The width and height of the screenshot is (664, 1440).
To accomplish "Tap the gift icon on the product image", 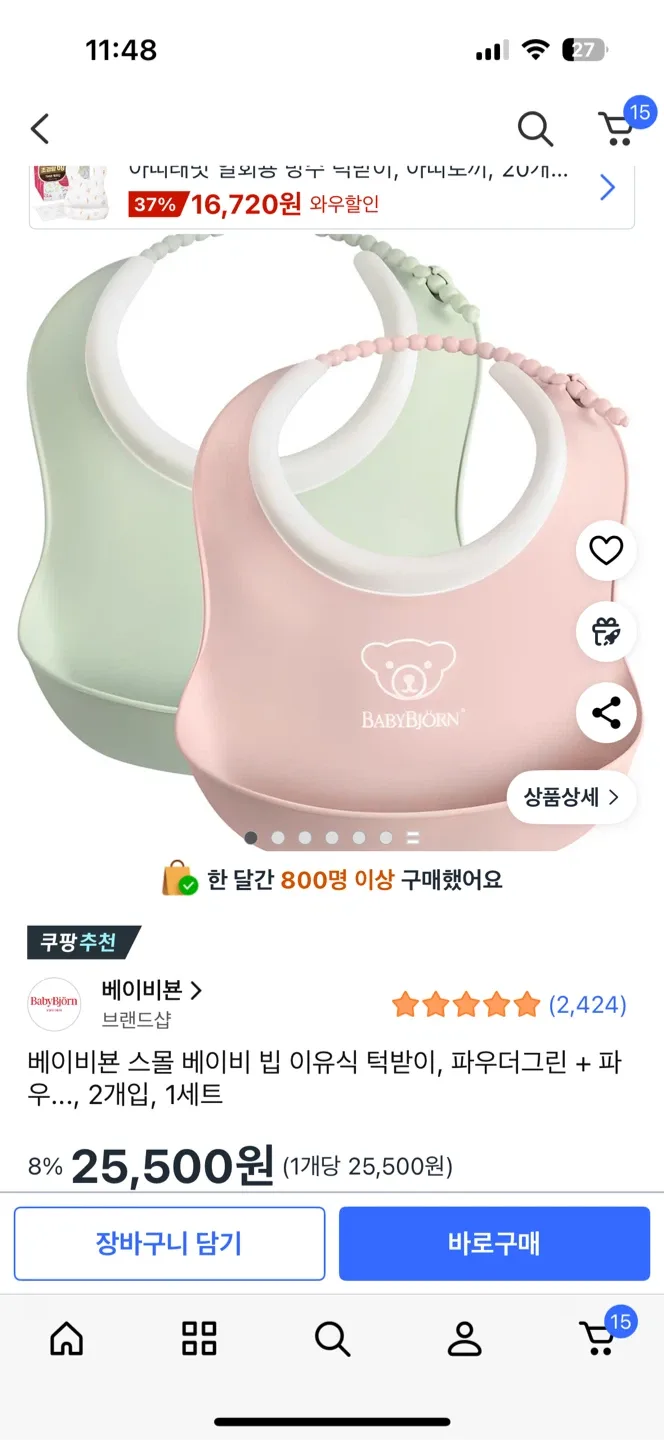I will 606,632.
